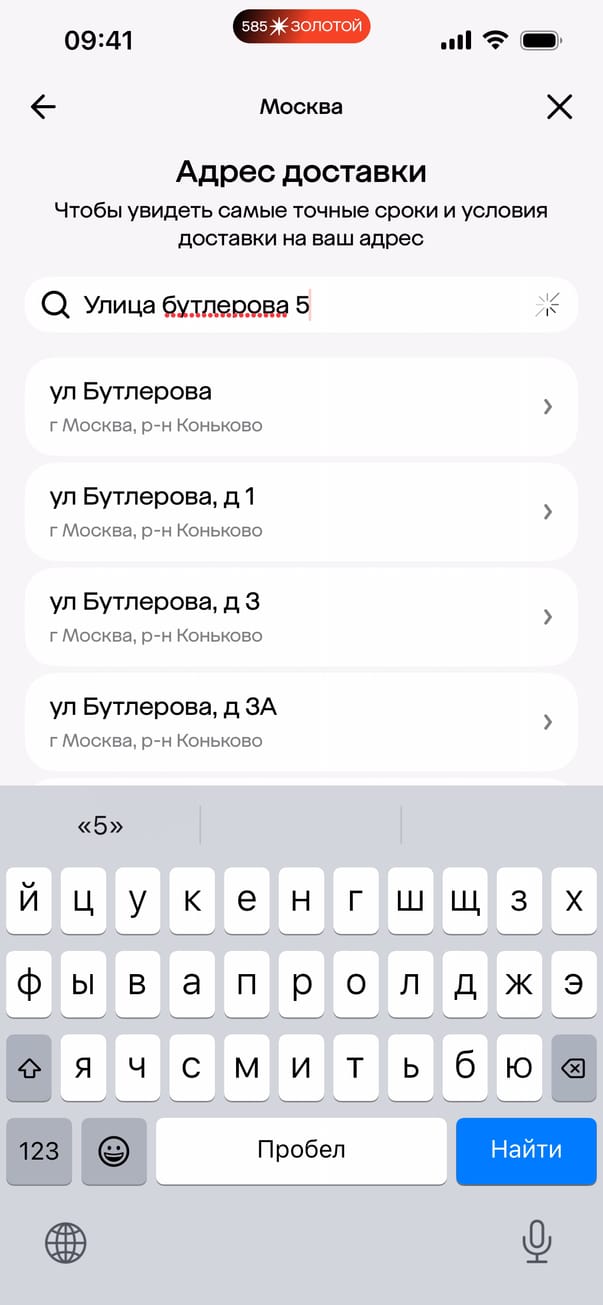The height and width of the screenshot is (1305, 603).
Task: Go back with the arrow icon
Action: 43,107
